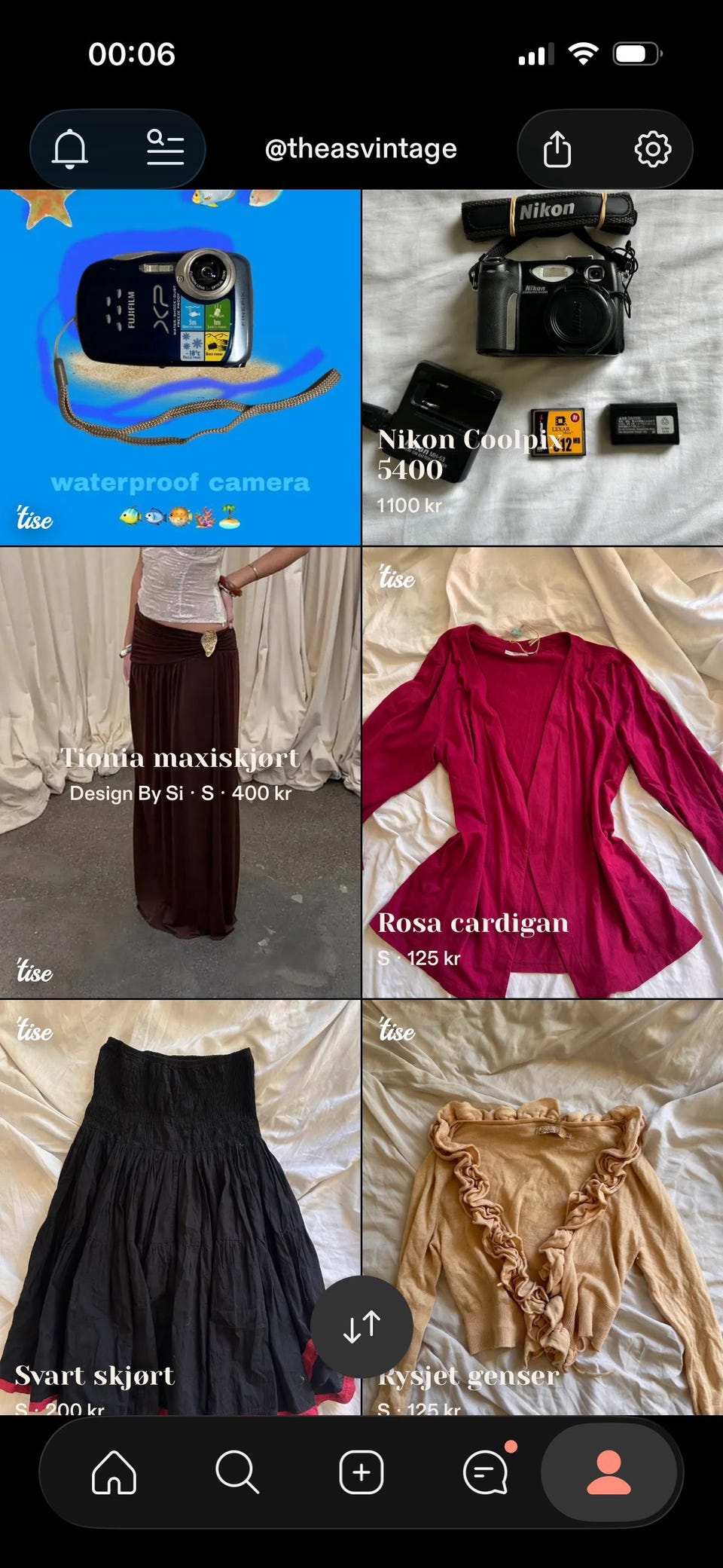
Task: View the Svart skjørt listing
Action: click(180, 1208)
